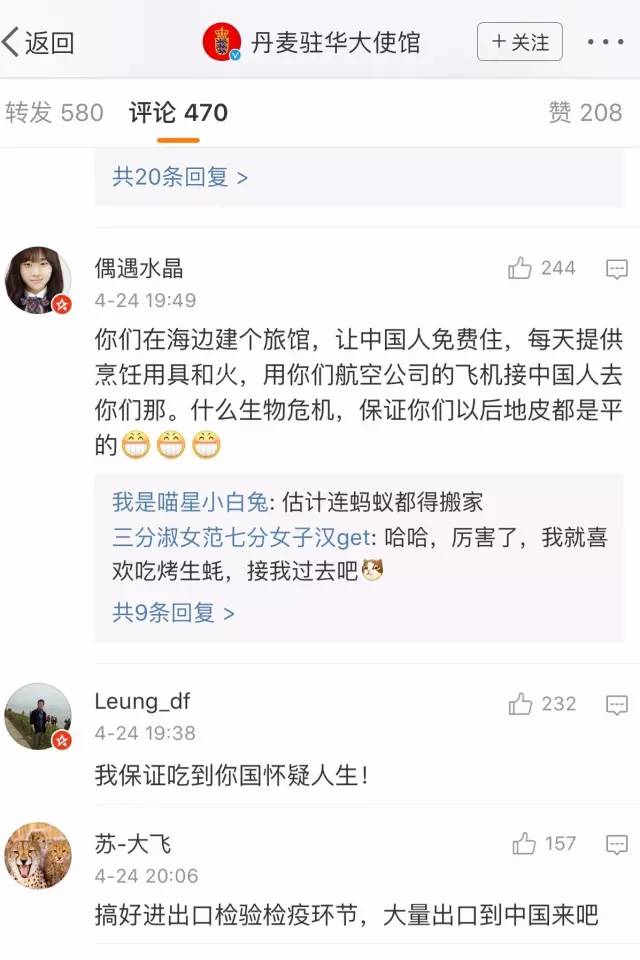Like the comment by 苏-大飞
Viewport: 640px width, 960px height.
[x=544, y=844]
